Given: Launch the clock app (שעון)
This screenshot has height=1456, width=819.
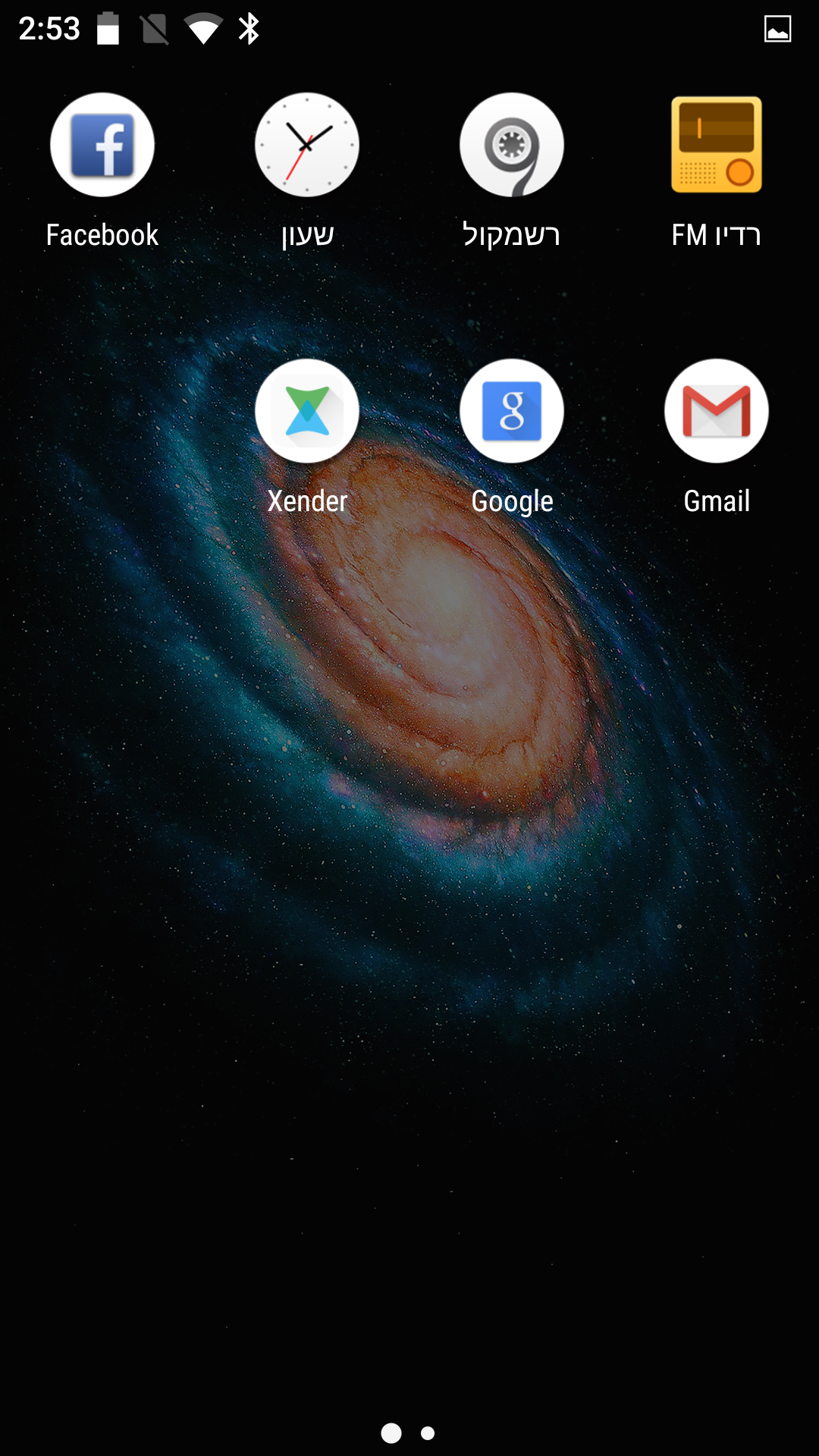Looking at the screenshot, I should point(307,146).
